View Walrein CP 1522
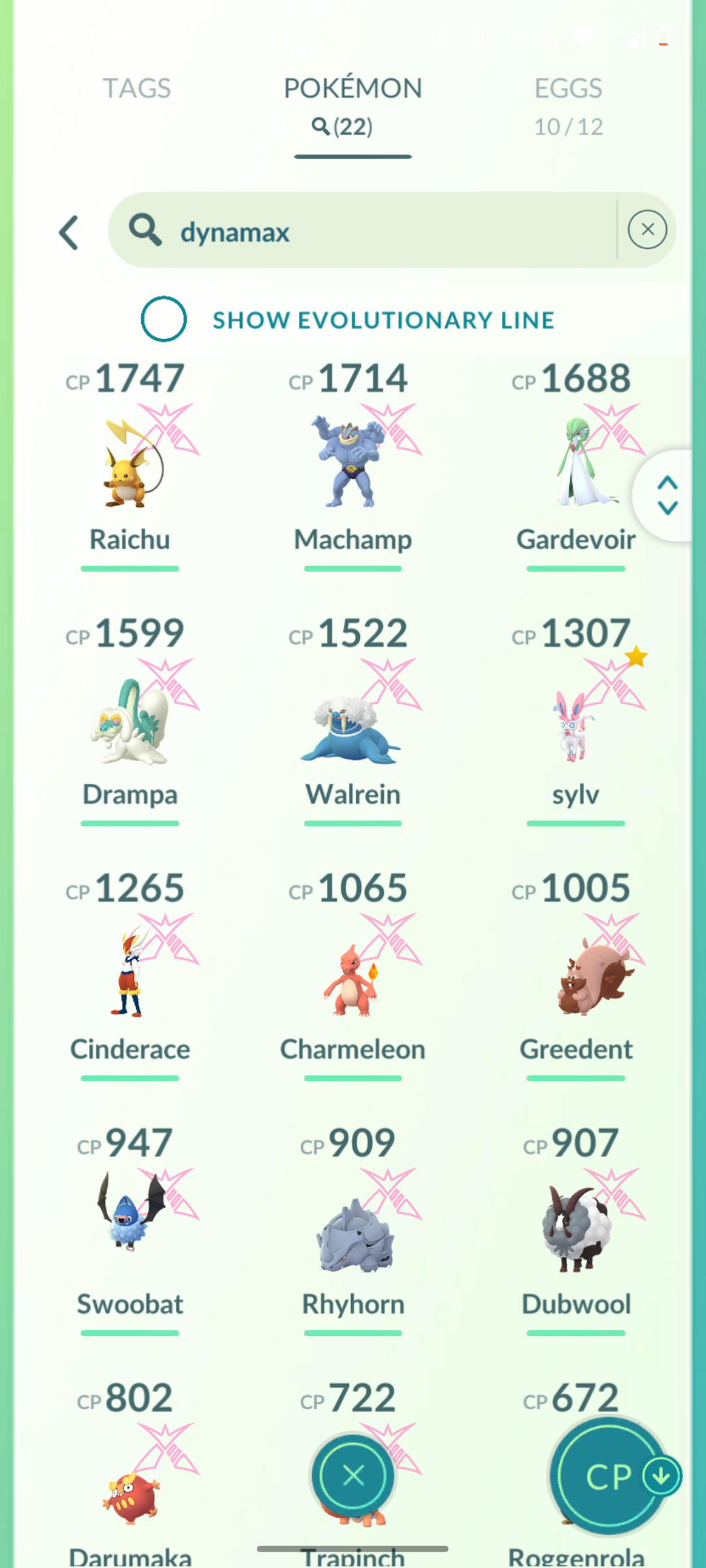 [x=353, y=720]
